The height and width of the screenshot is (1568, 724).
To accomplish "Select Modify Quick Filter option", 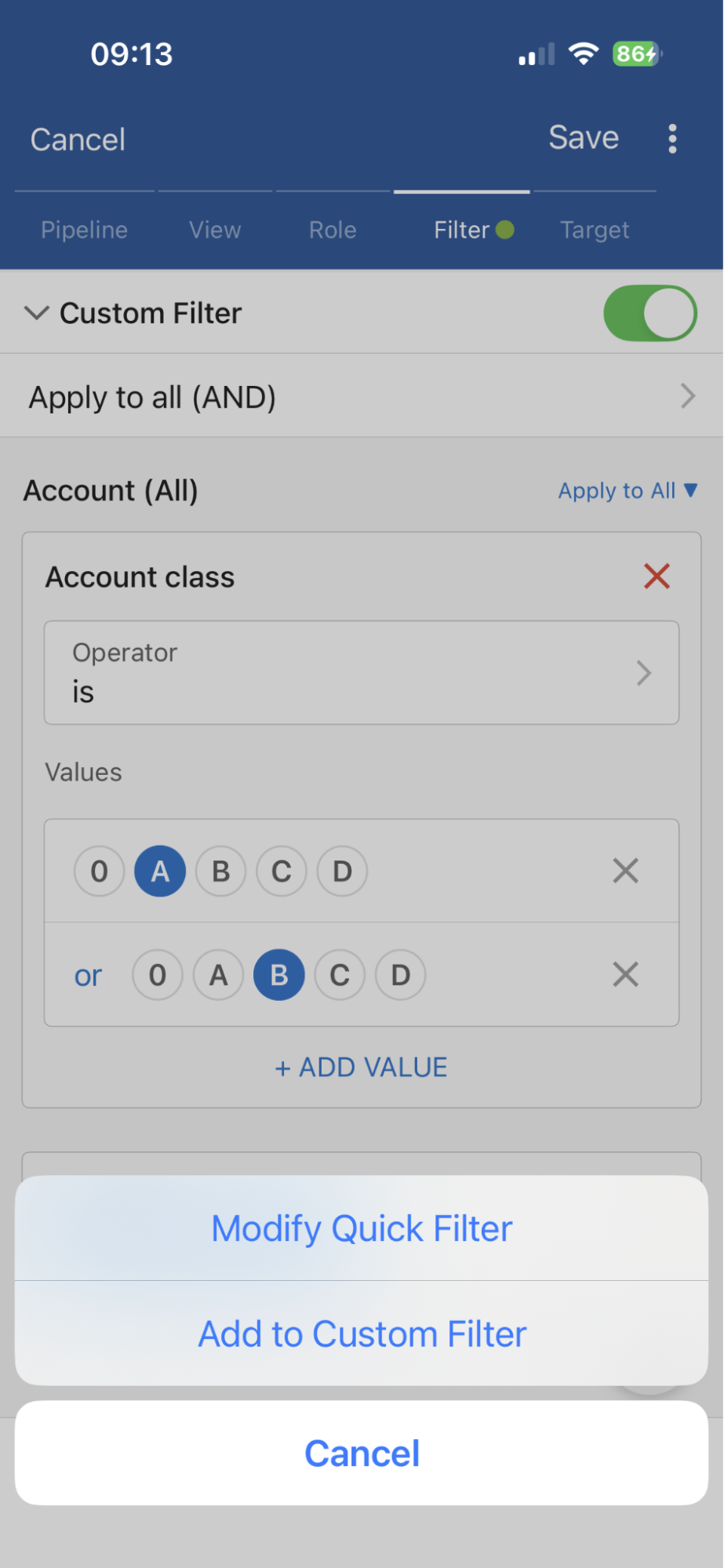I will tap(362, 1228).
